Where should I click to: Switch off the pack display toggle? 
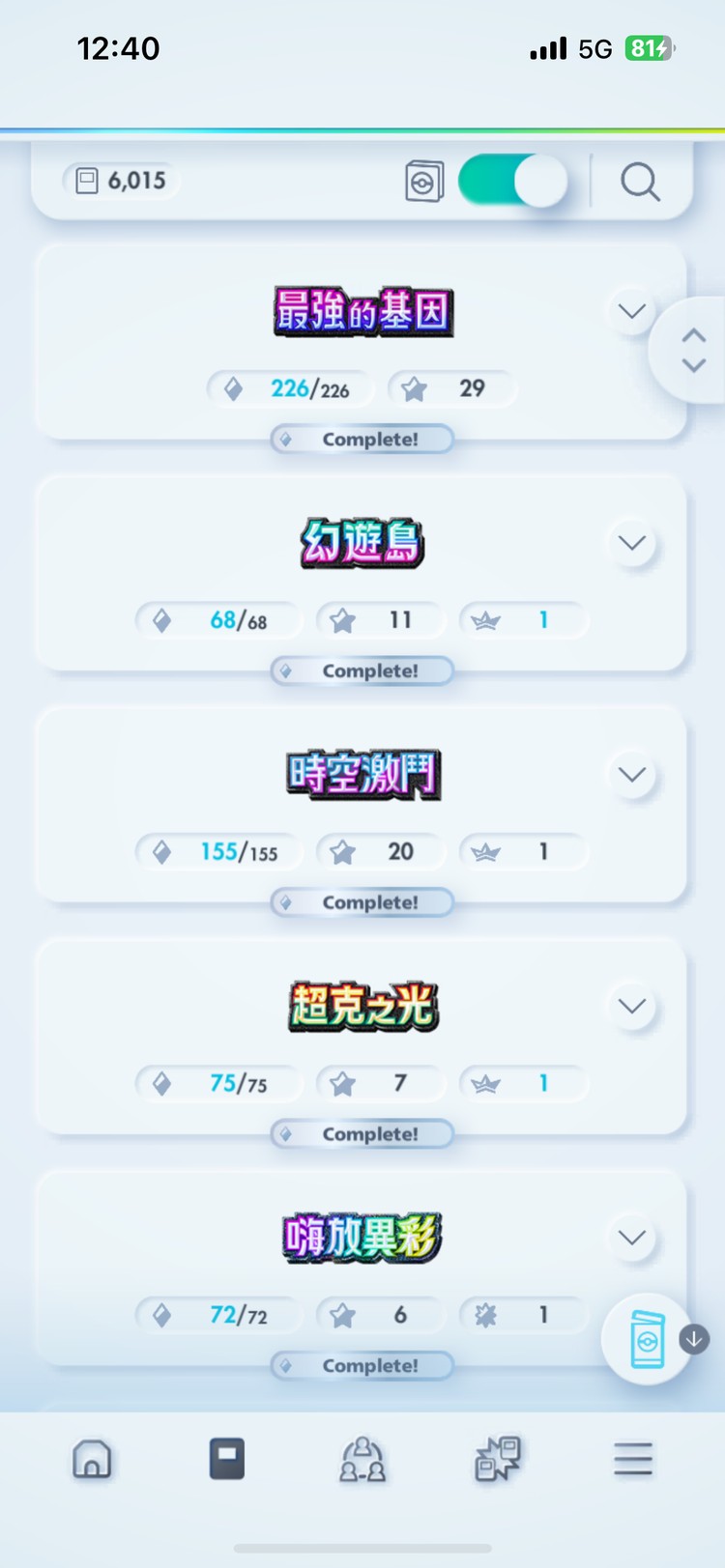513,181
